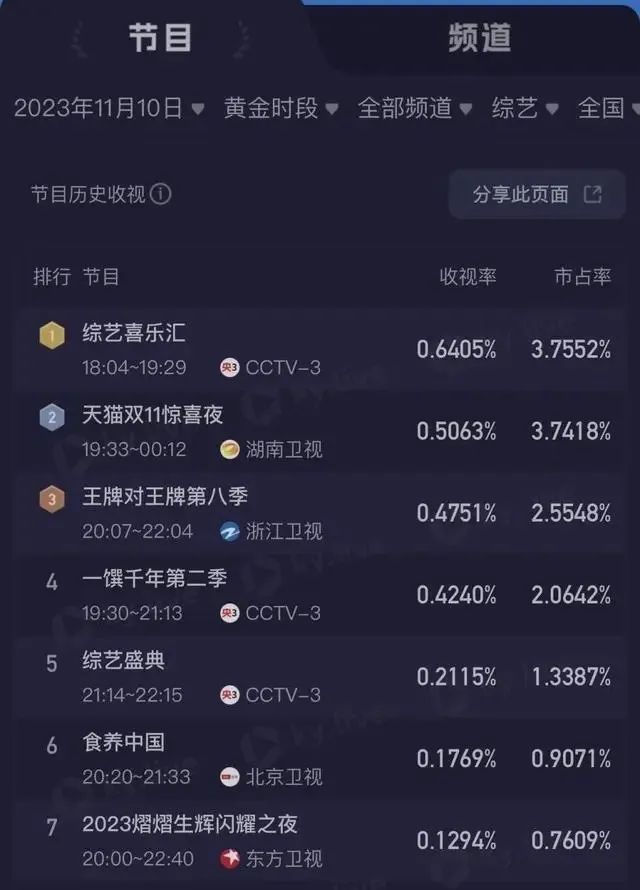Open the 食养中国 ratings entry
The width and height of the screenshot is (640, 890).
tap(320, 759)
